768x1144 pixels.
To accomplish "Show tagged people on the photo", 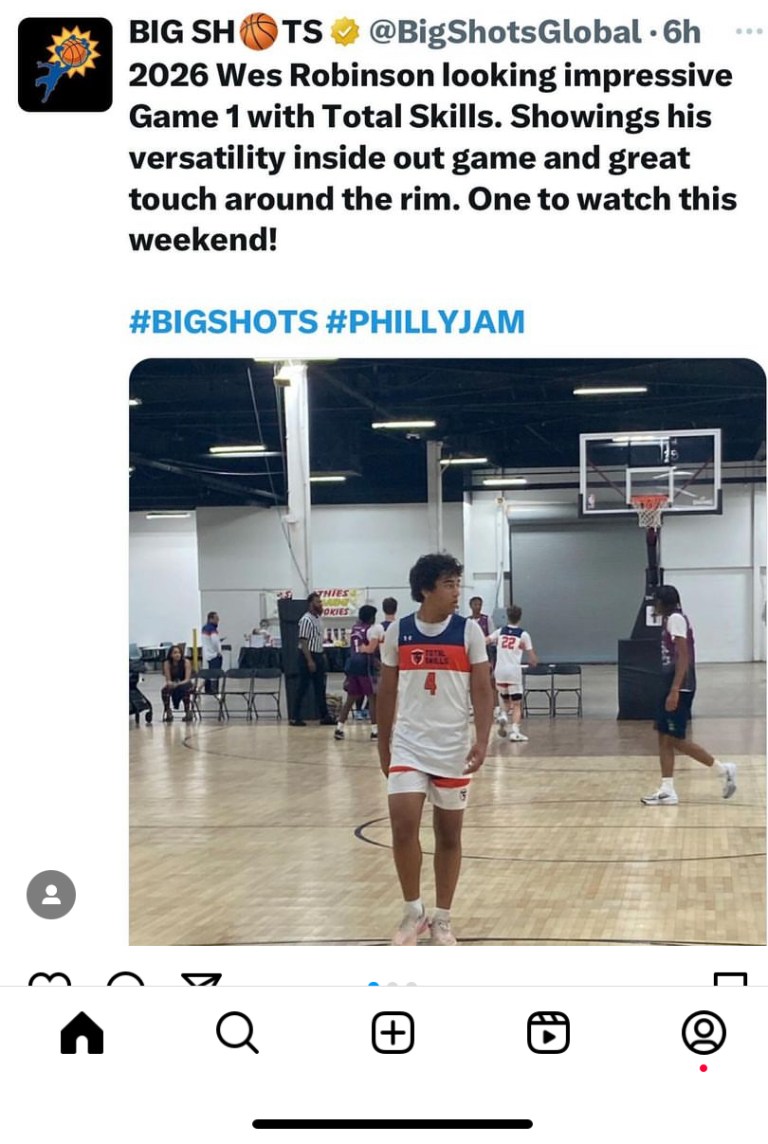I will click(x=51, y=895).
